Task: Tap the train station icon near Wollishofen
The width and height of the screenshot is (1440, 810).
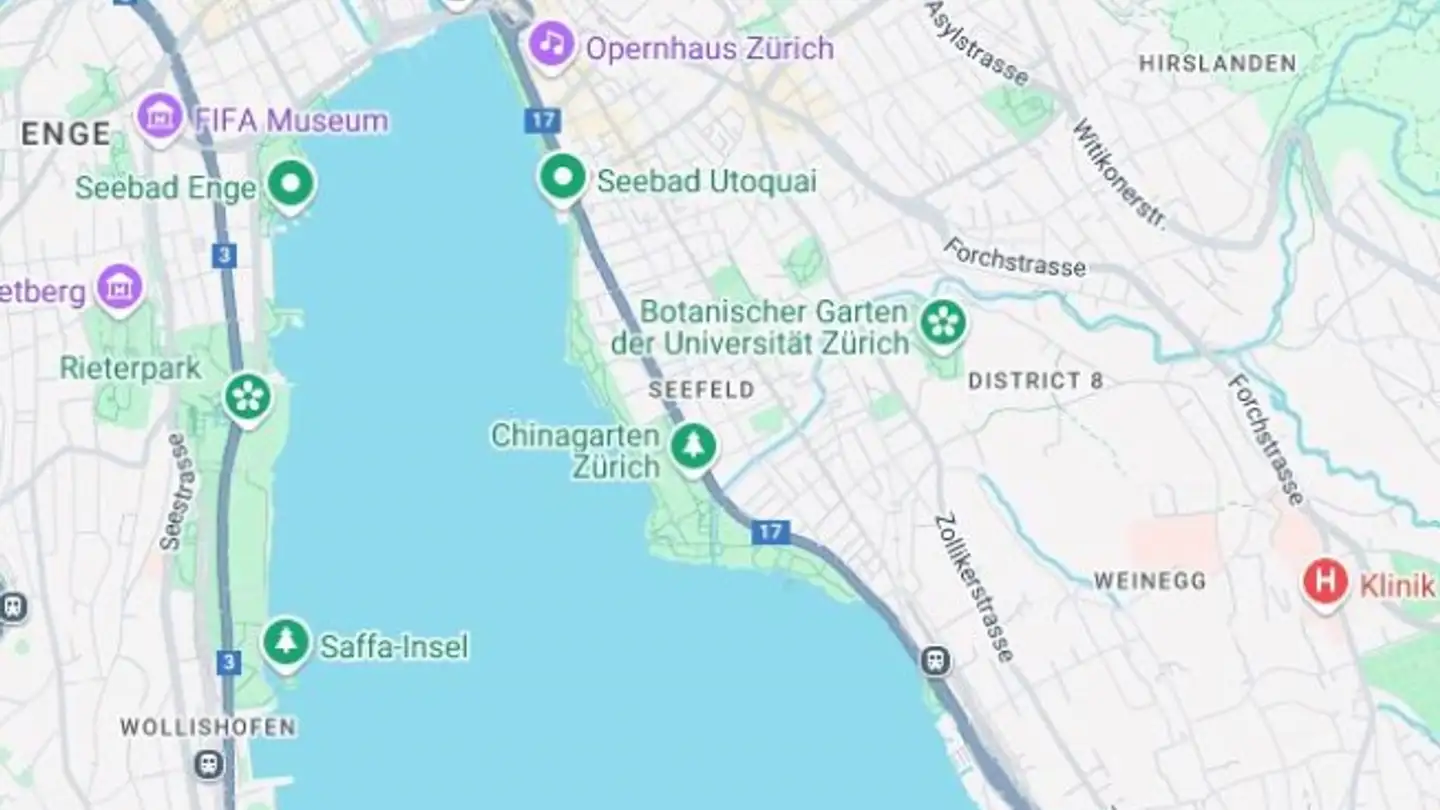Action: coord(209,763)
